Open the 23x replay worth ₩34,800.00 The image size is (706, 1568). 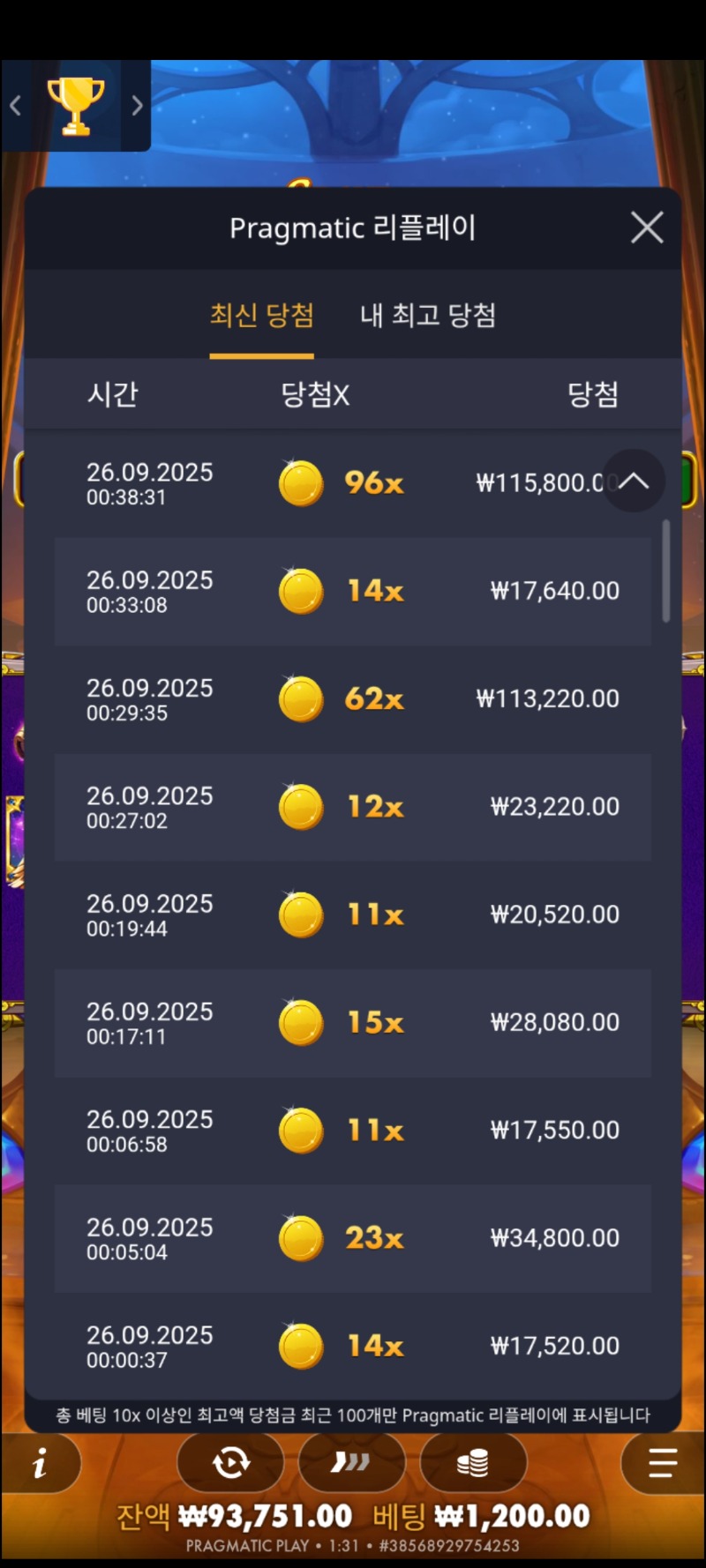[x=353, y=1238]
